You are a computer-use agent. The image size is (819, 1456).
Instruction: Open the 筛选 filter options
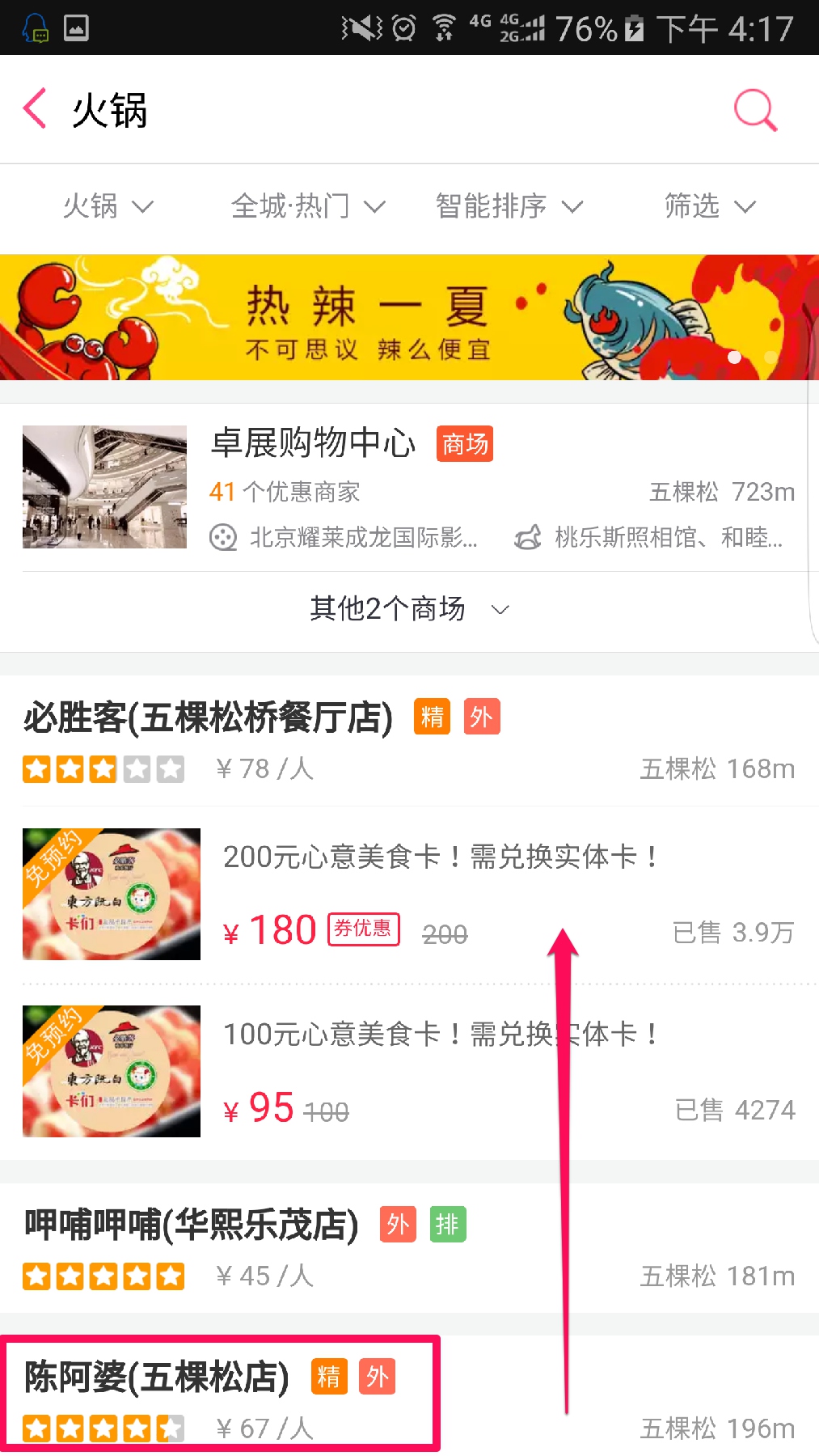click(x=709, y=207)
